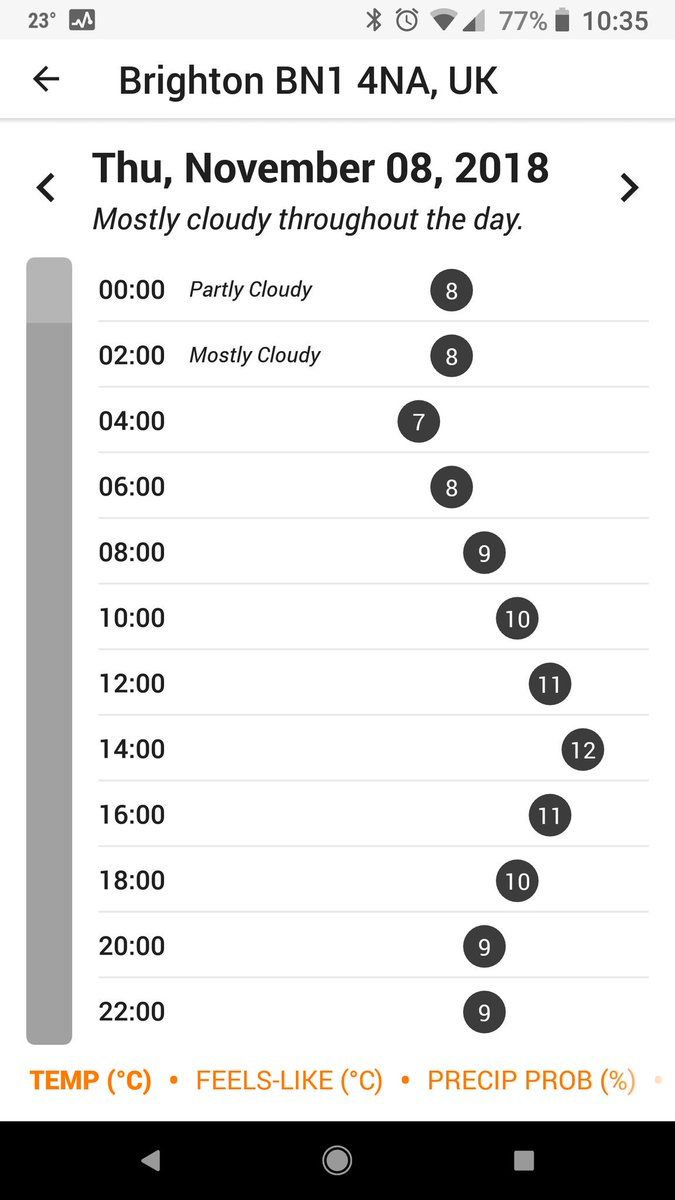This screenshot has height=1200, width=675.
Task: Go to the previous day
Action: [x=45, y=187]
